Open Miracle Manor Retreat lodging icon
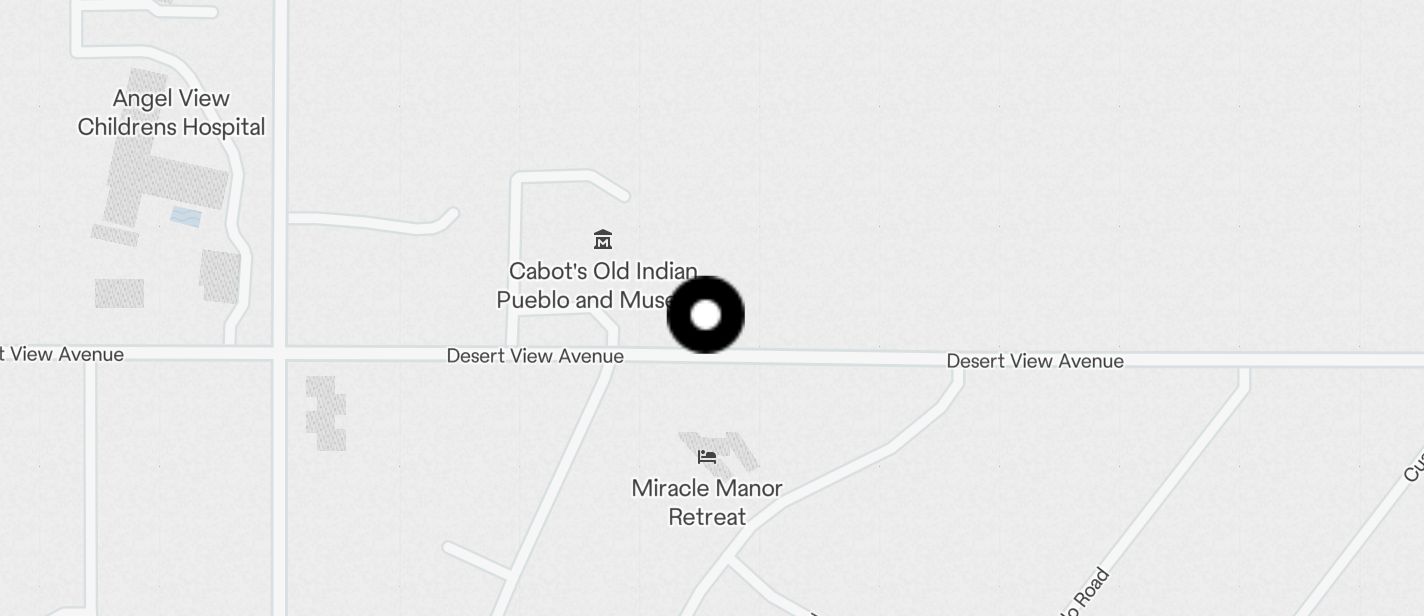This screenshot has width=1424, height=616. click(x=707, y=457)
